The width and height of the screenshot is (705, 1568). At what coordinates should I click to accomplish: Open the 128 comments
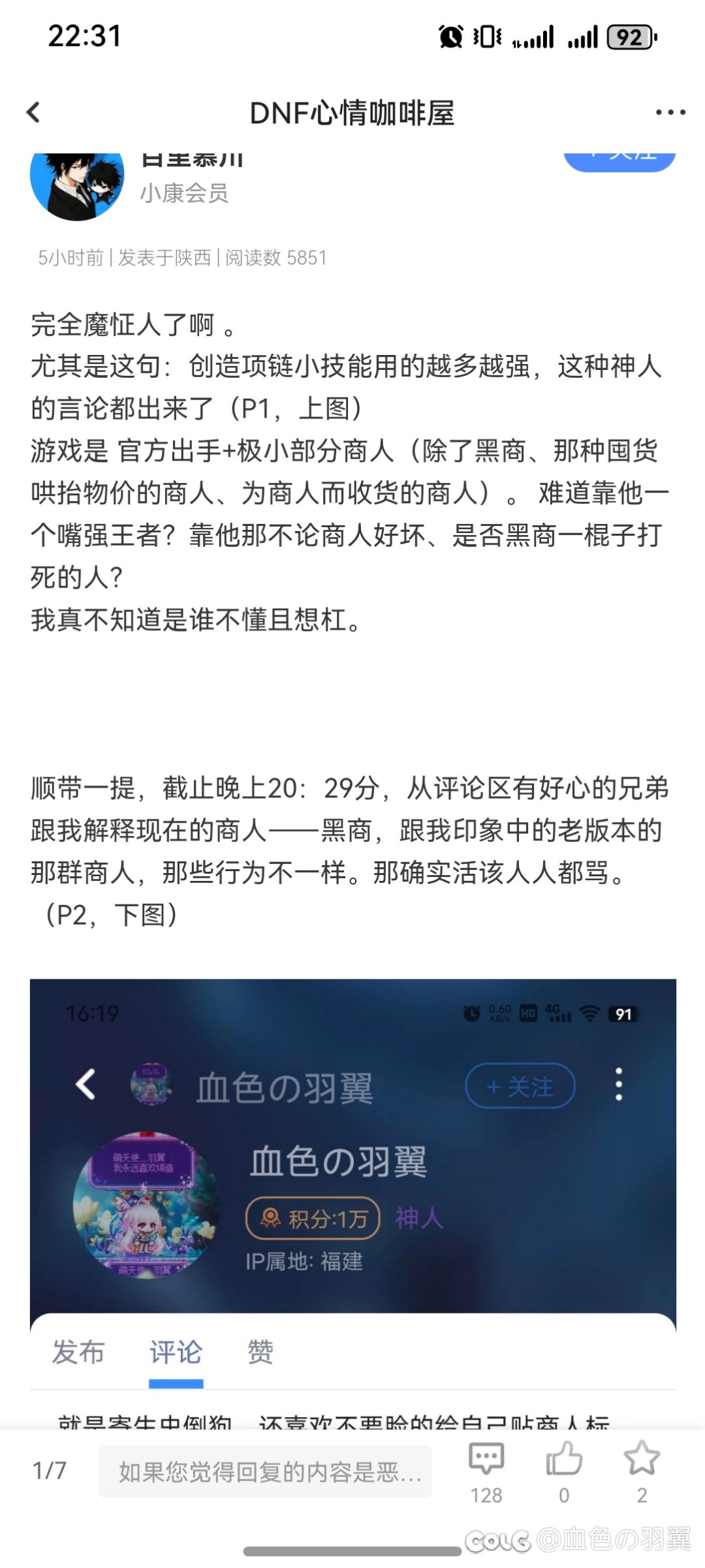[486, 1469]
